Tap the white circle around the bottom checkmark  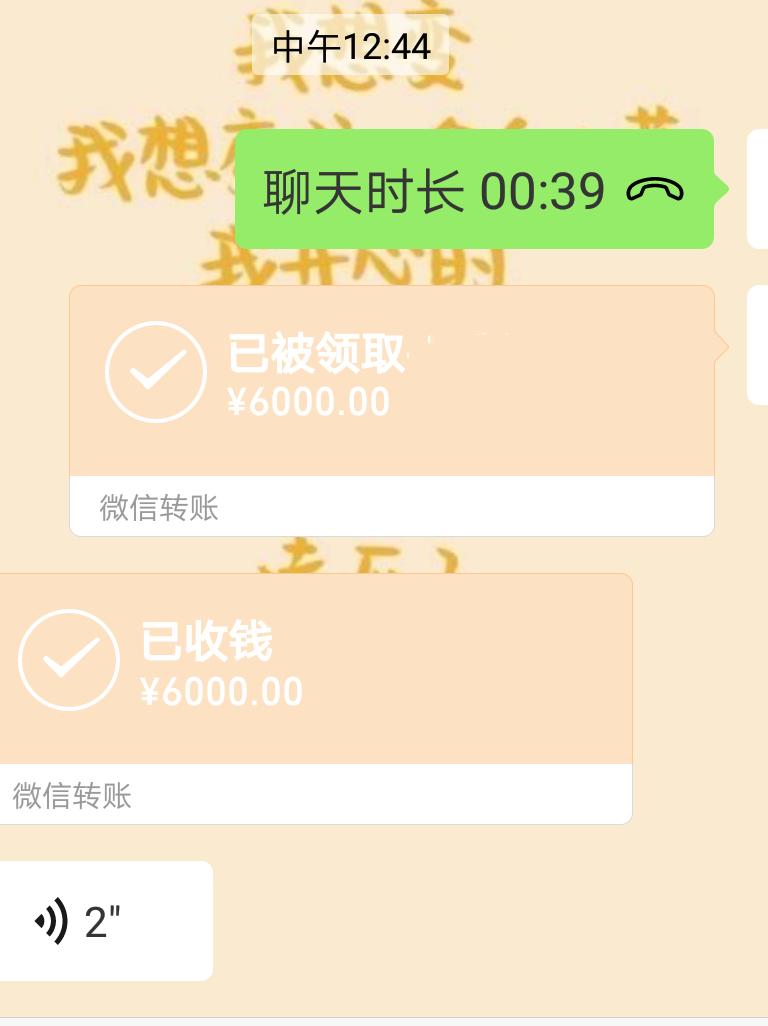69,660
